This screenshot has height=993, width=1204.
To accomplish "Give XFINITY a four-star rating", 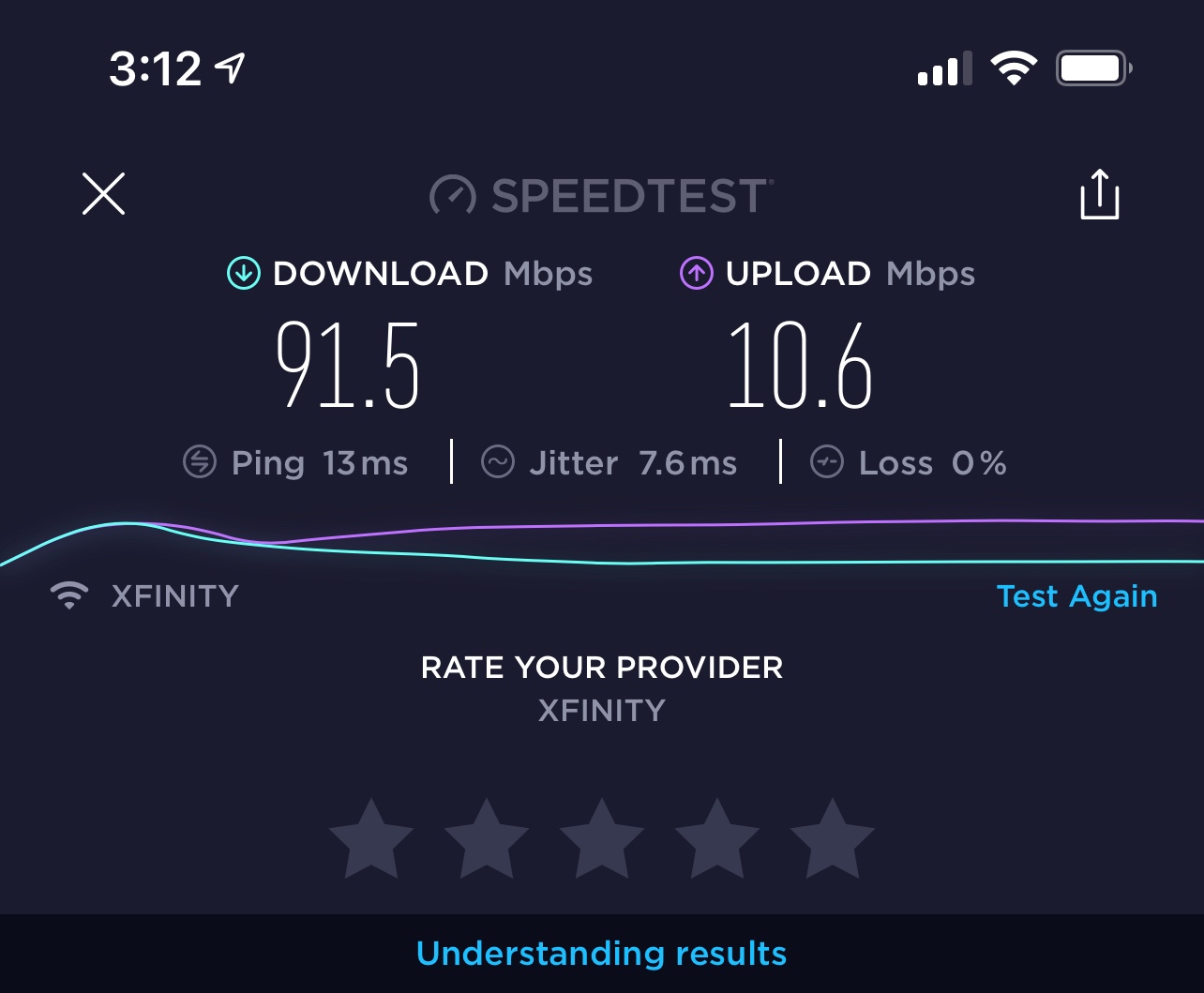I will point(716,839).
